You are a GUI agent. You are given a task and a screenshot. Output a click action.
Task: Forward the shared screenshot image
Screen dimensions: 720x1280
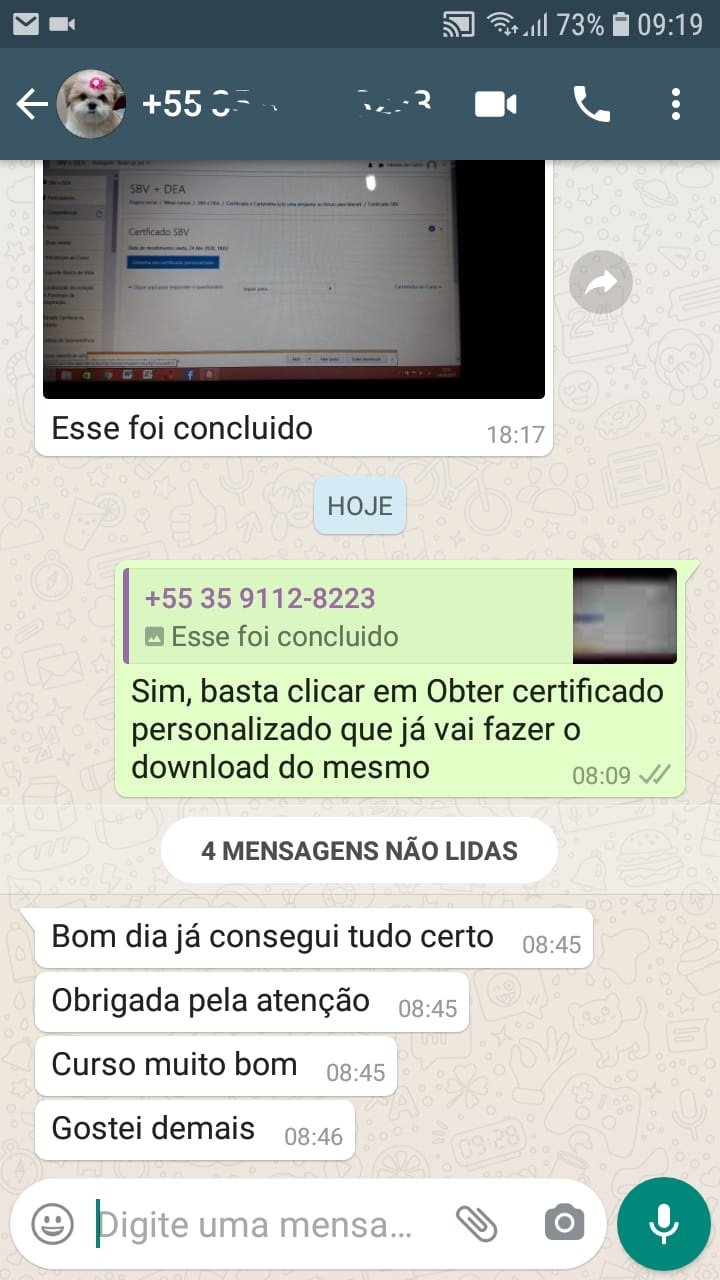[601, 283]
